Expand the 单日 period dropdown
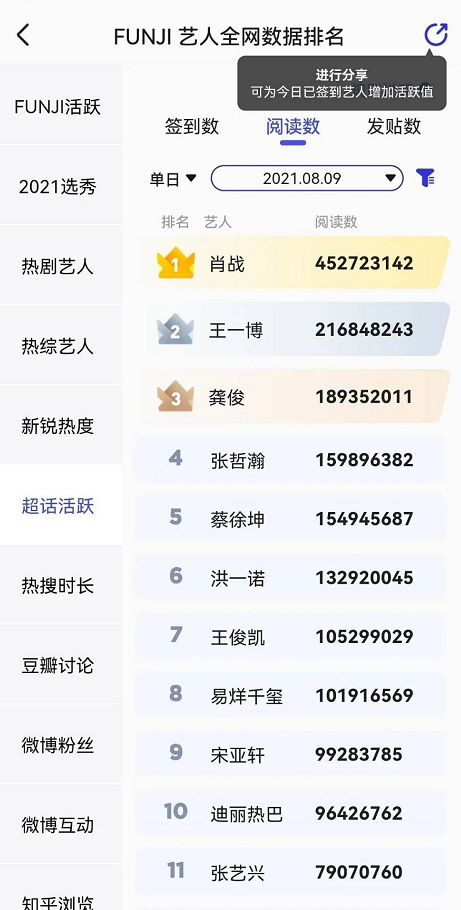Screen dimensions: 461x910 173,179
